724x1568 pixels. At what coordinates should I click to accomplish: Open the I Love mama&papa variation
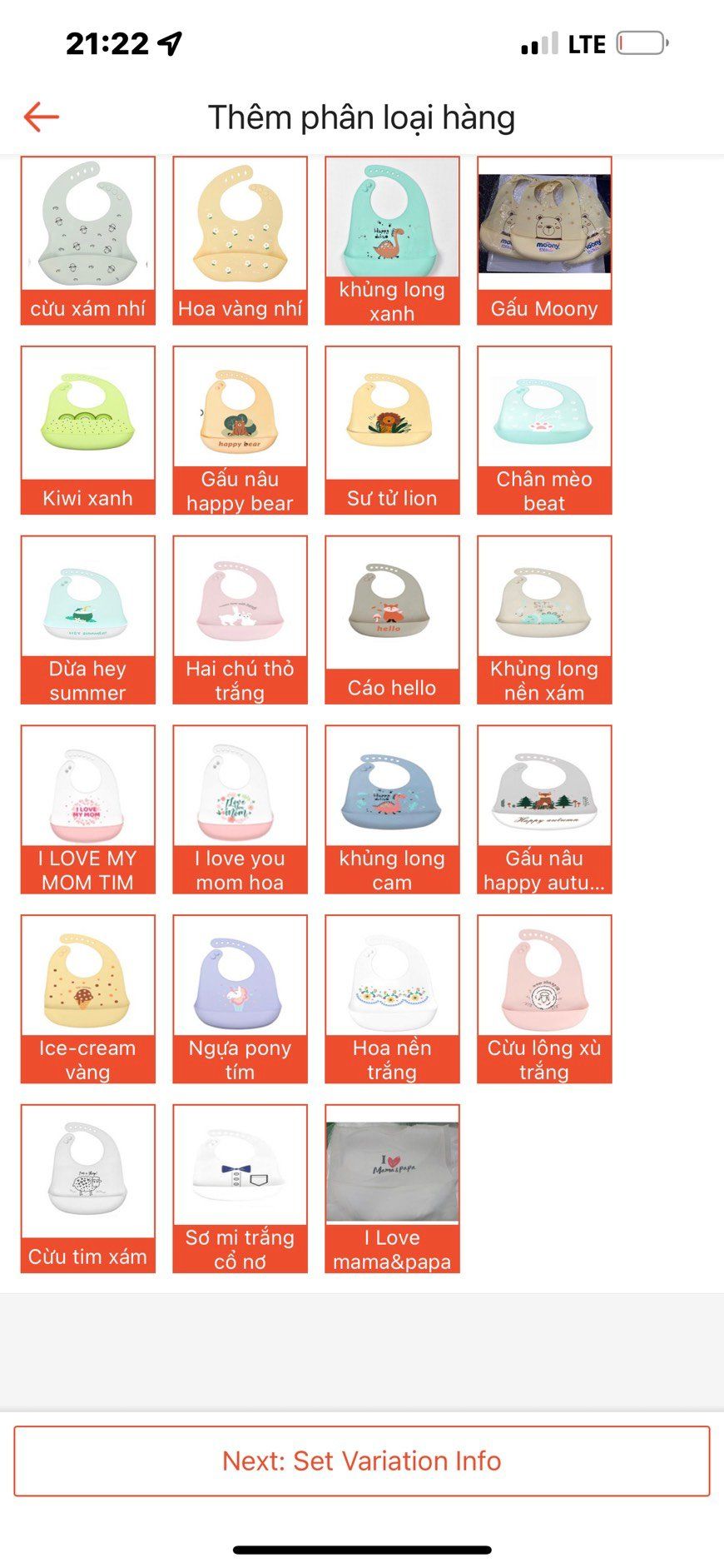(x=392, y=1188)
